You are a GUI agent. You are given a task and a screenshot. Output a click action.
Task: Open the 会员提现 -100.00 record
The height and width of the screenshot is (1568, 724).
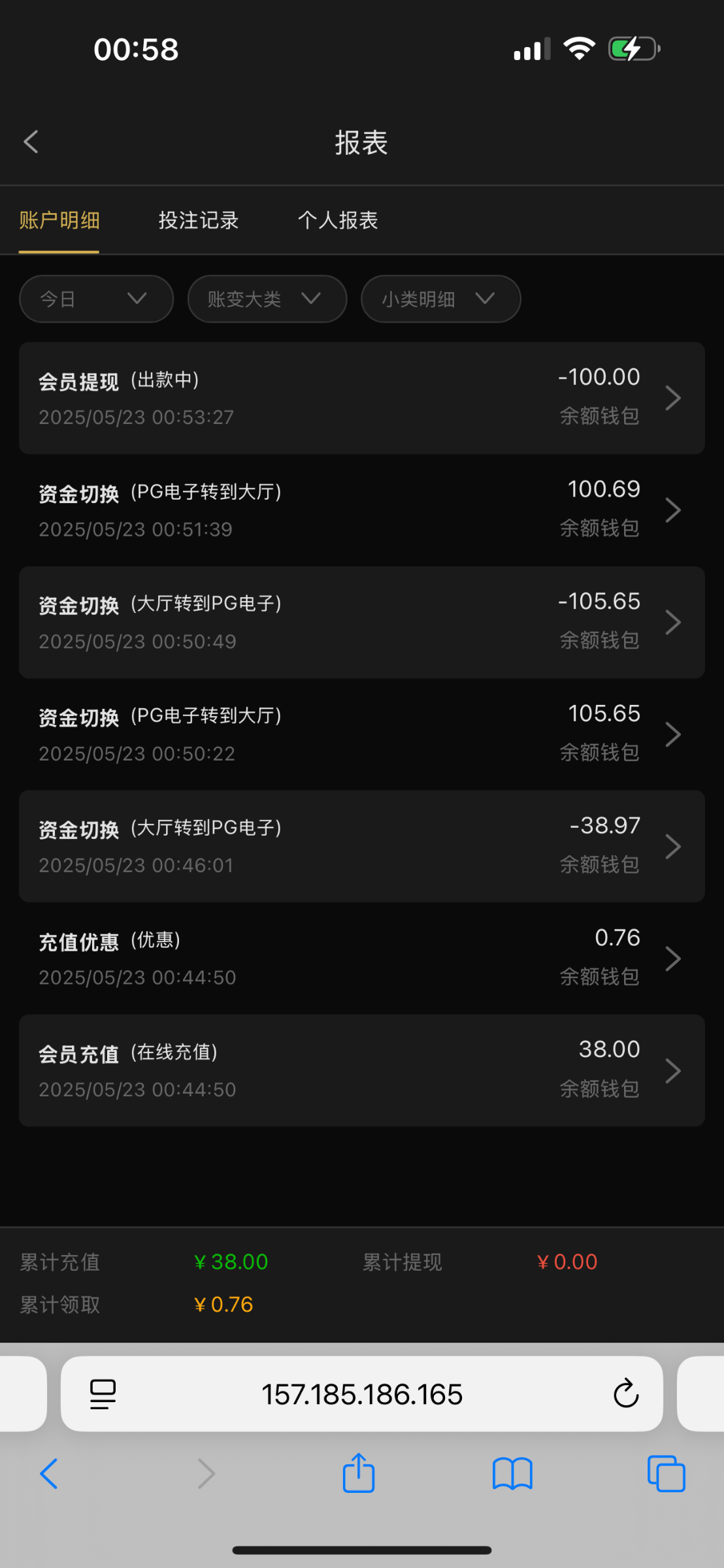(362, 398)
